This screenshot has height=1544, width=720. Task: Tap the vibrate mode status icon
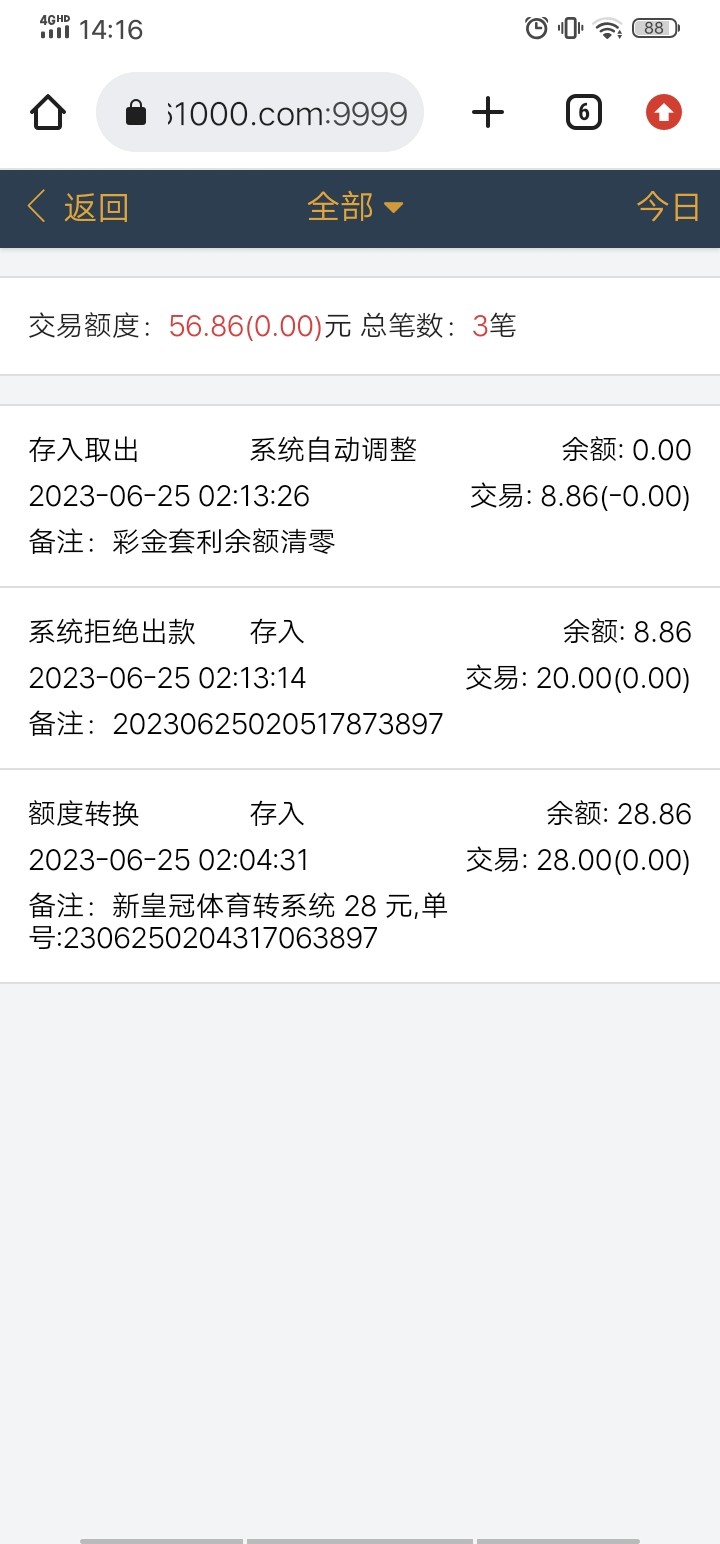point(571,29)
